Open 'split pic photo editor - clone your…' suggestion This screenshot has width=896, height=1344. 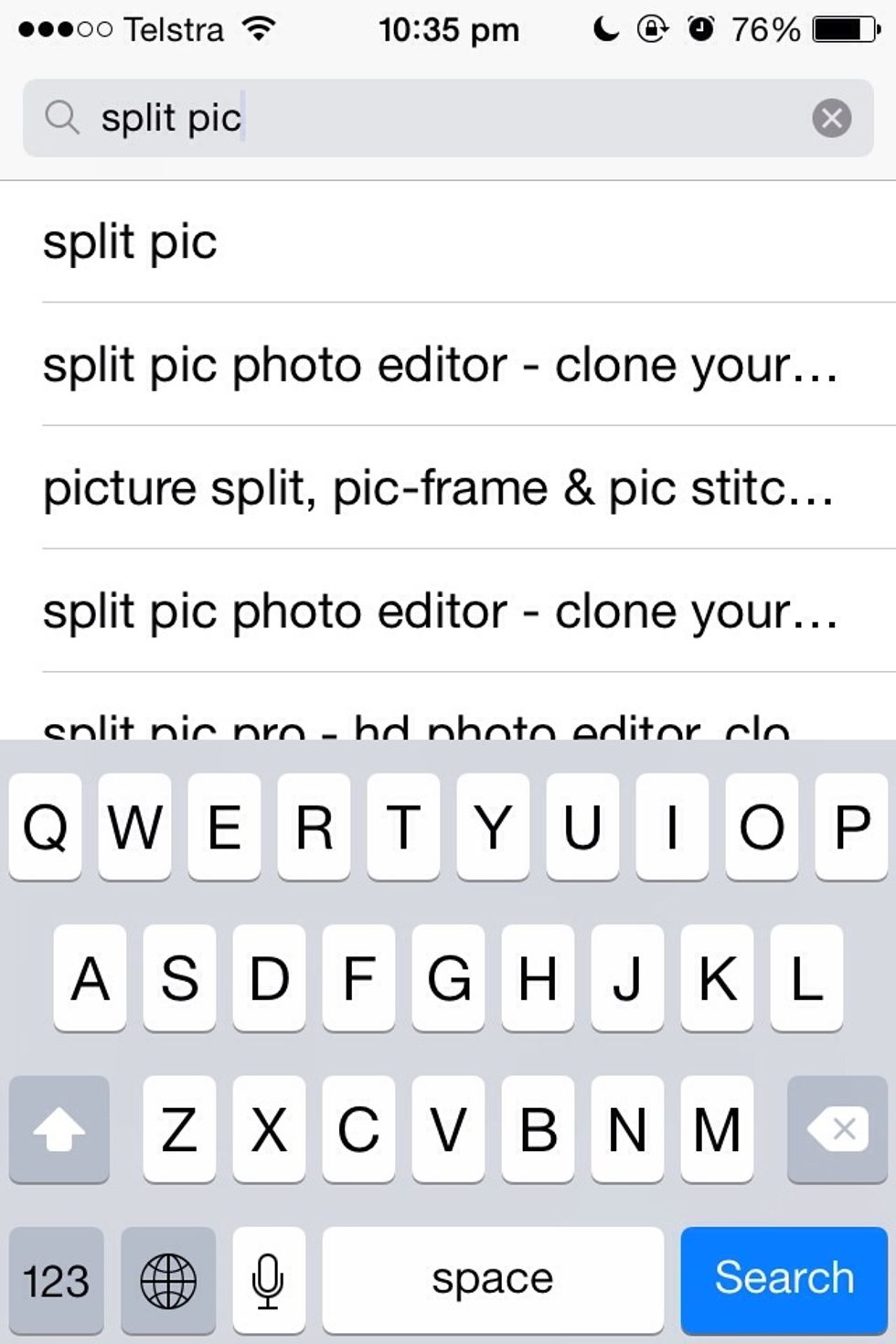(442, 365)
